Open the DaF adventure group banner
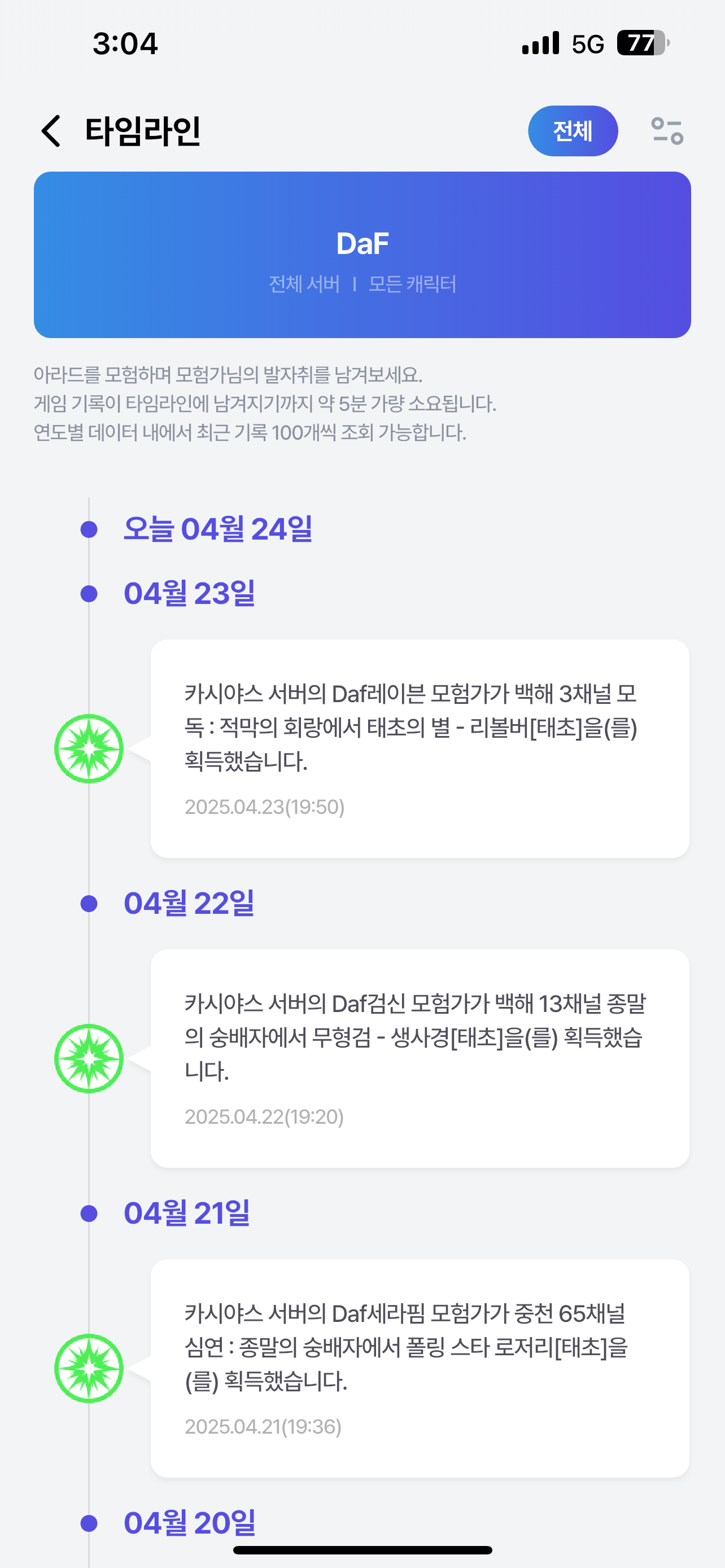This screenshot has height=1568, width=725. 362,255
